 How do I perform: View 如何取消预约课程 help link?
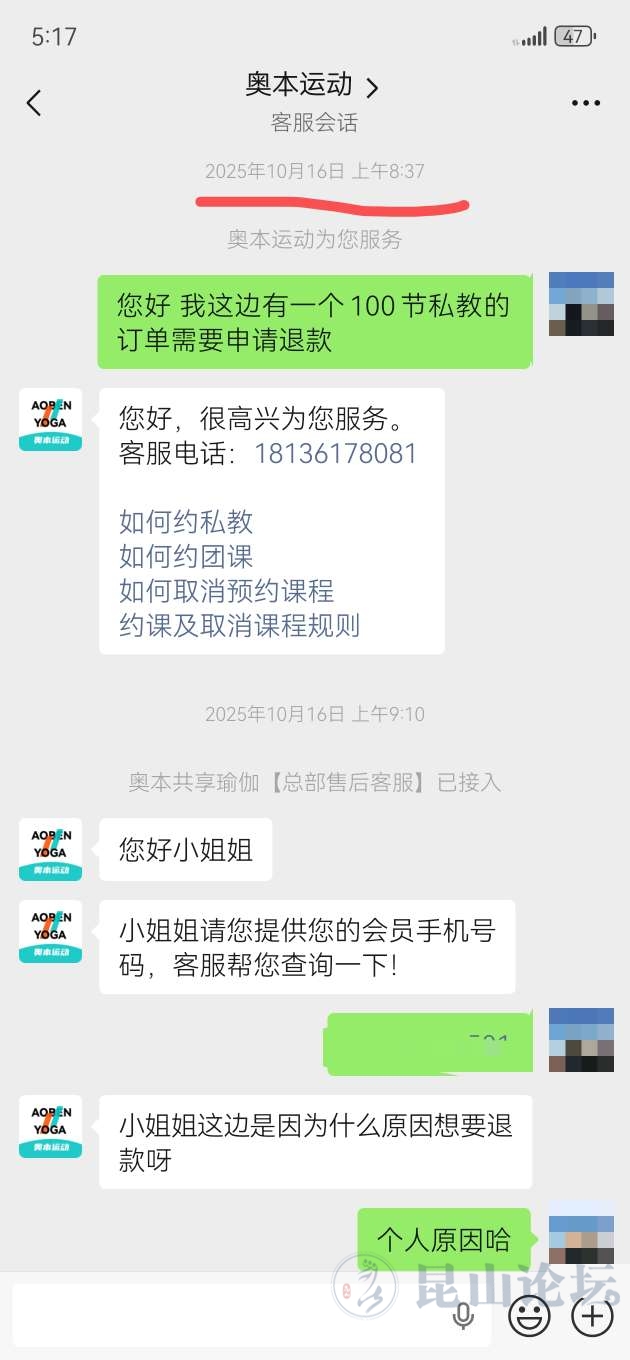(226, 591)
